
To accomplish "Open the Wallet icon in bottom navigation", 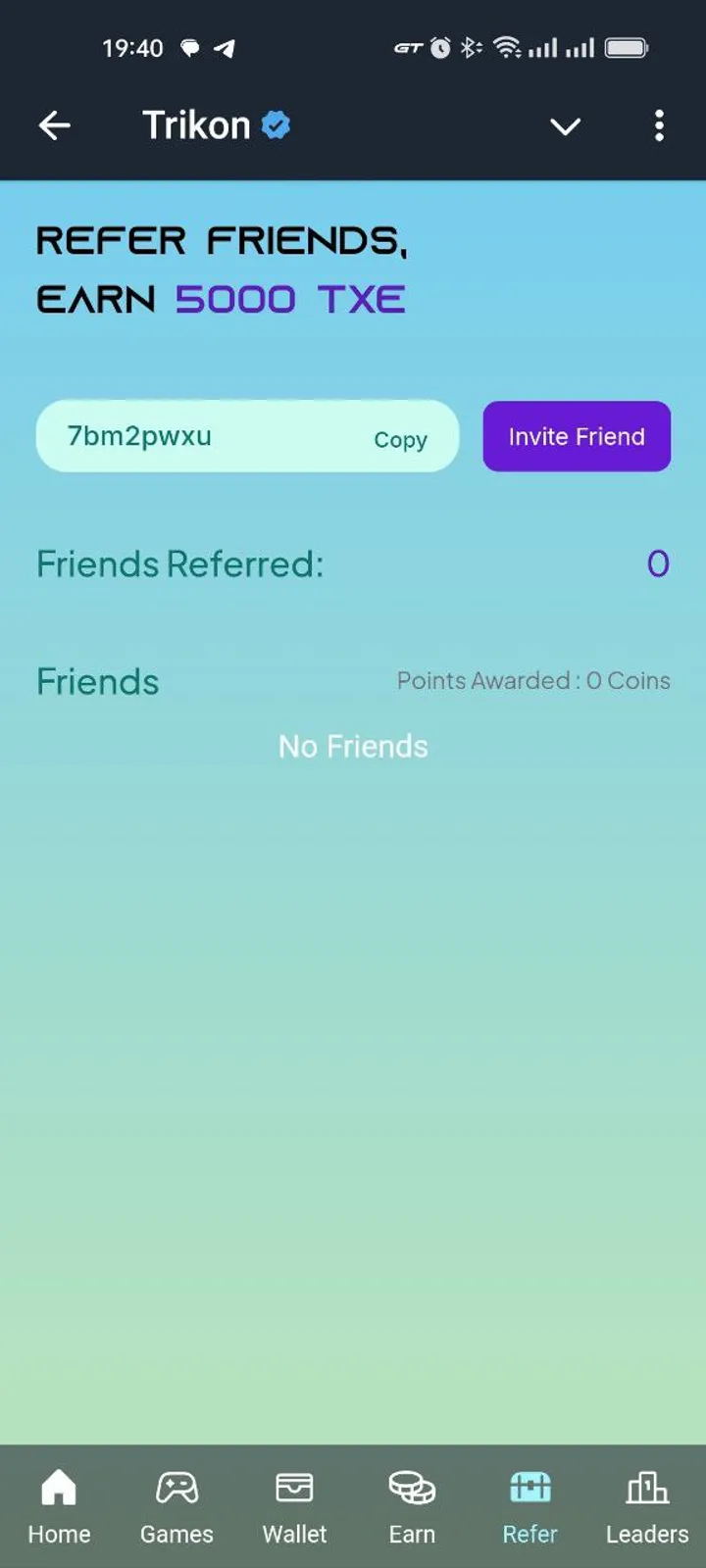I will tap(294, 1486).
